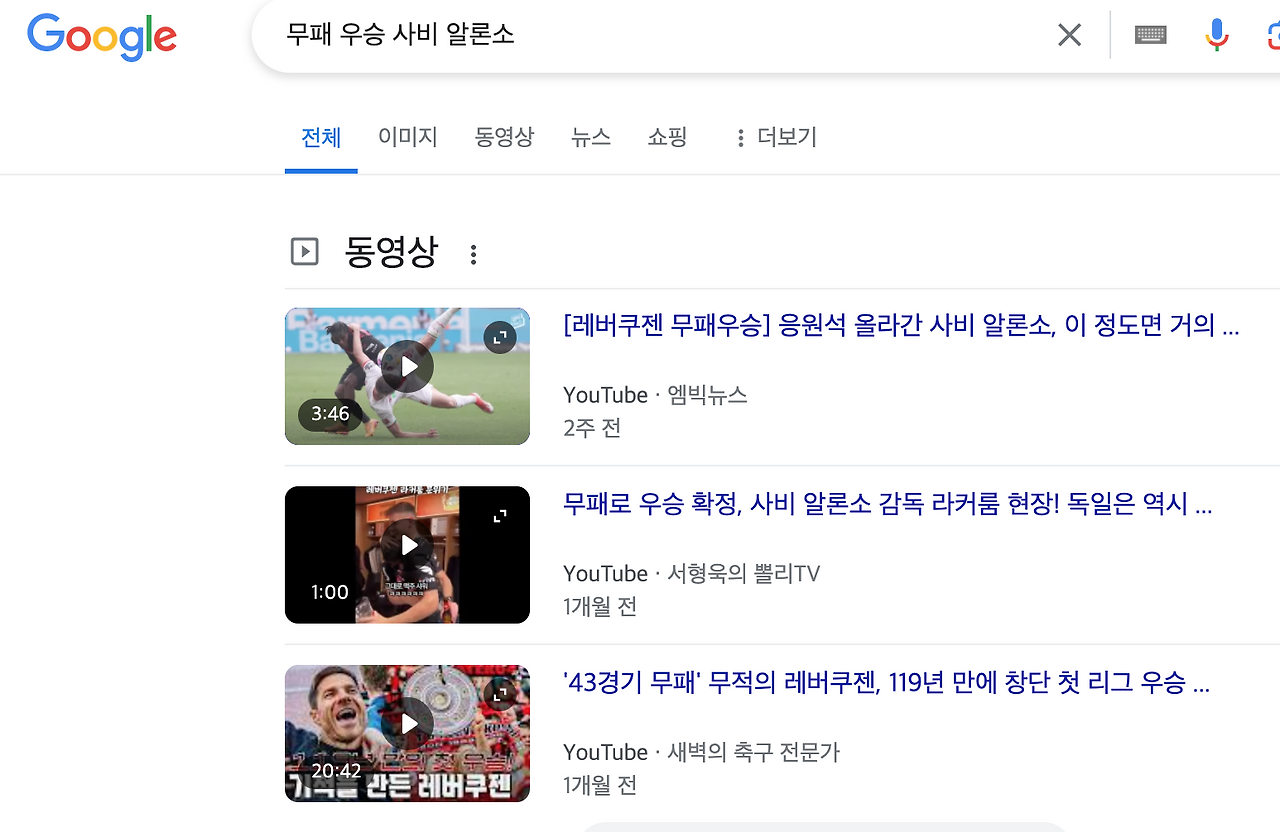
Task: Open the 무패로 우승 확정 video link
Action: (888, 504)
